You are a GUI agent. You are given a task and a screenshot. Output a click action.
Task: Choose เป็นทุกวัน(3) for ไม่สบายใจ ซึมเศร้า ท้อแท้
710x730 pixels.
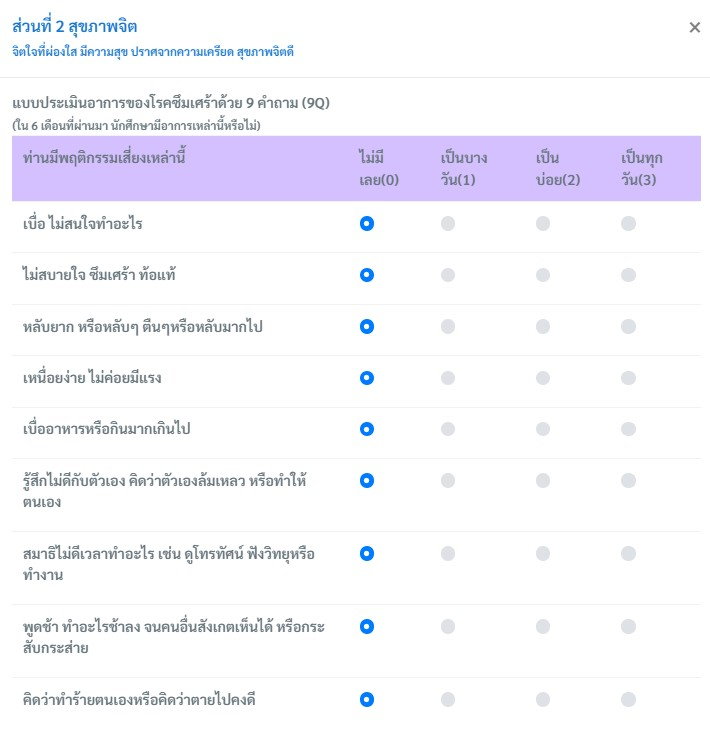click(628, 274)
